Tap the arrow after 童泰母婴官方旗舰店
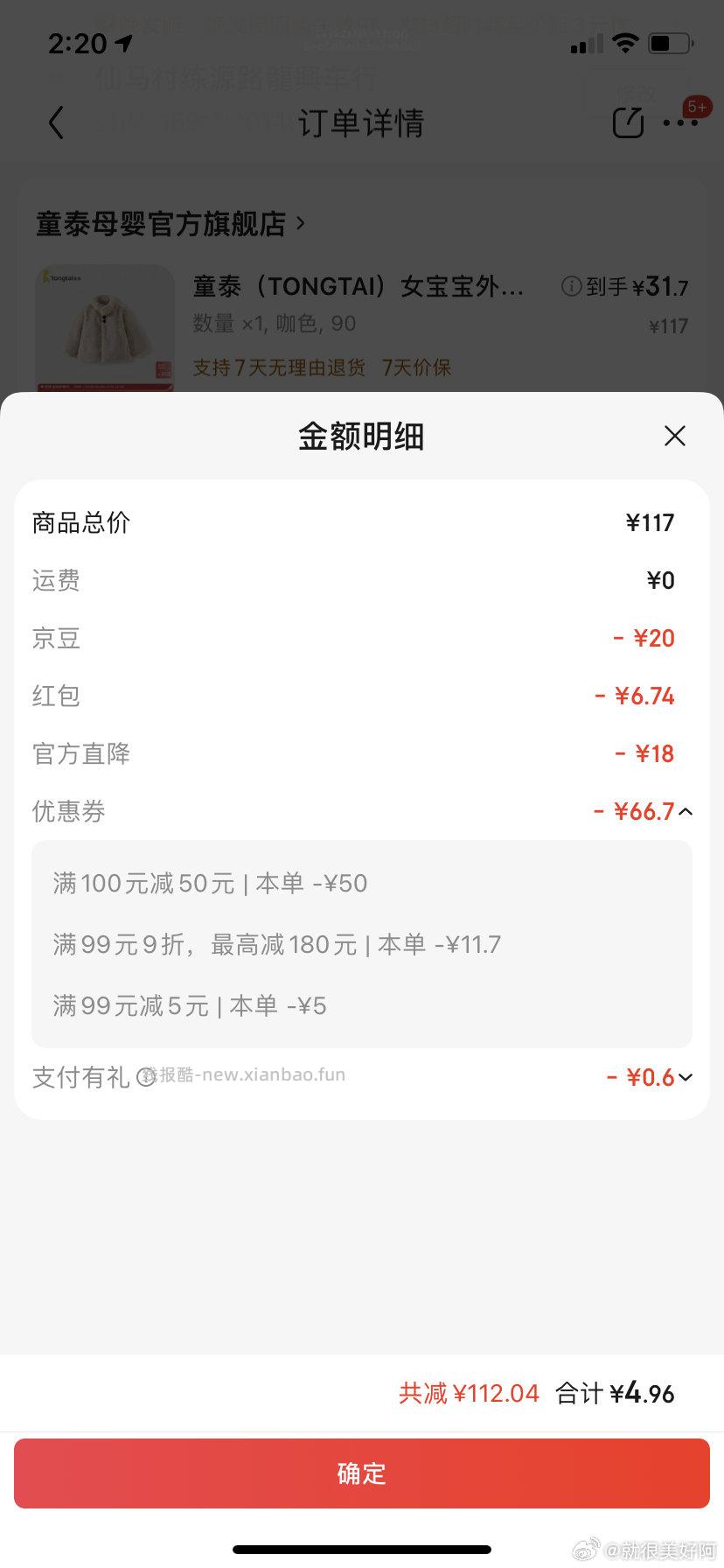Screen dimensions: 724x1568 298,224
